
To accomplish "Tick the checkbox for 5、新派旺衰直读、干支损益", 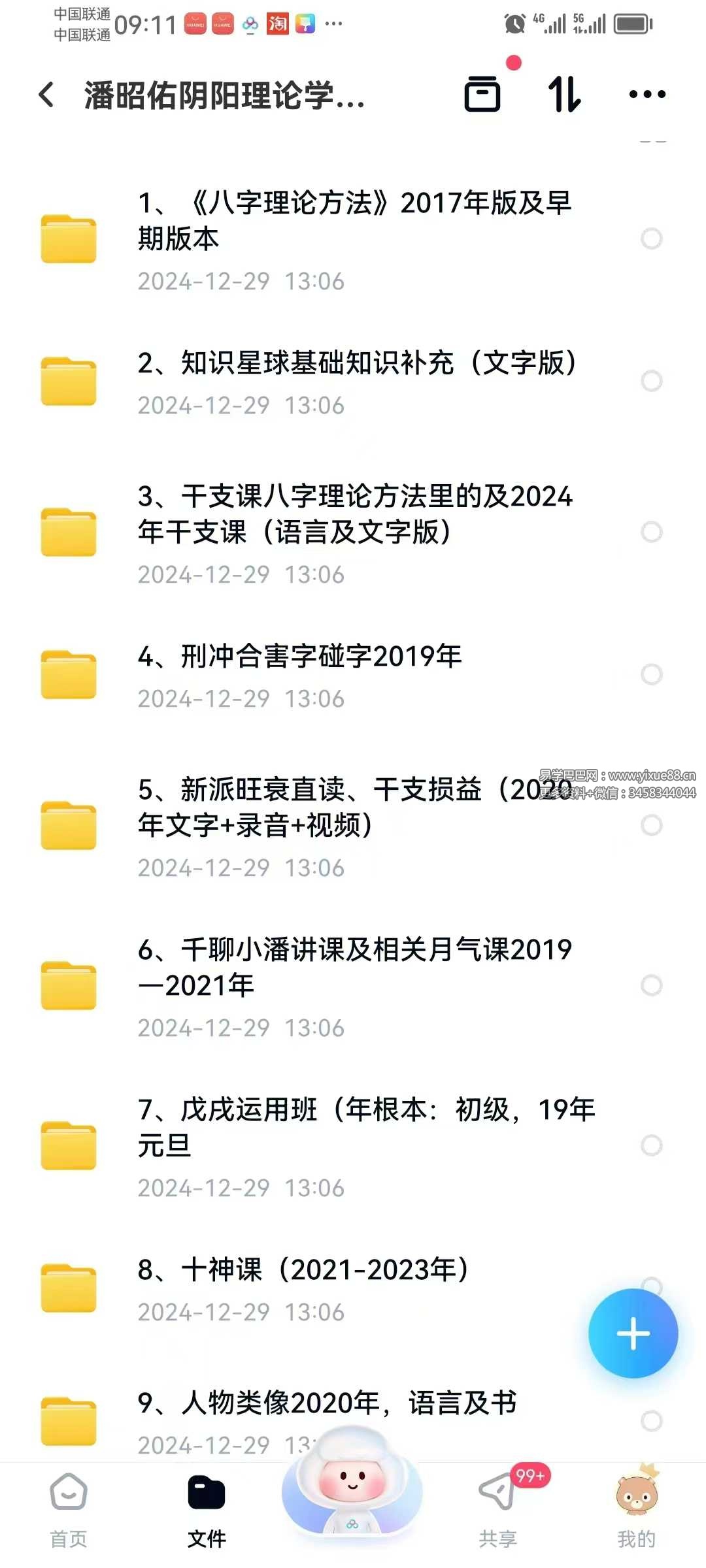I will point(652,825).
